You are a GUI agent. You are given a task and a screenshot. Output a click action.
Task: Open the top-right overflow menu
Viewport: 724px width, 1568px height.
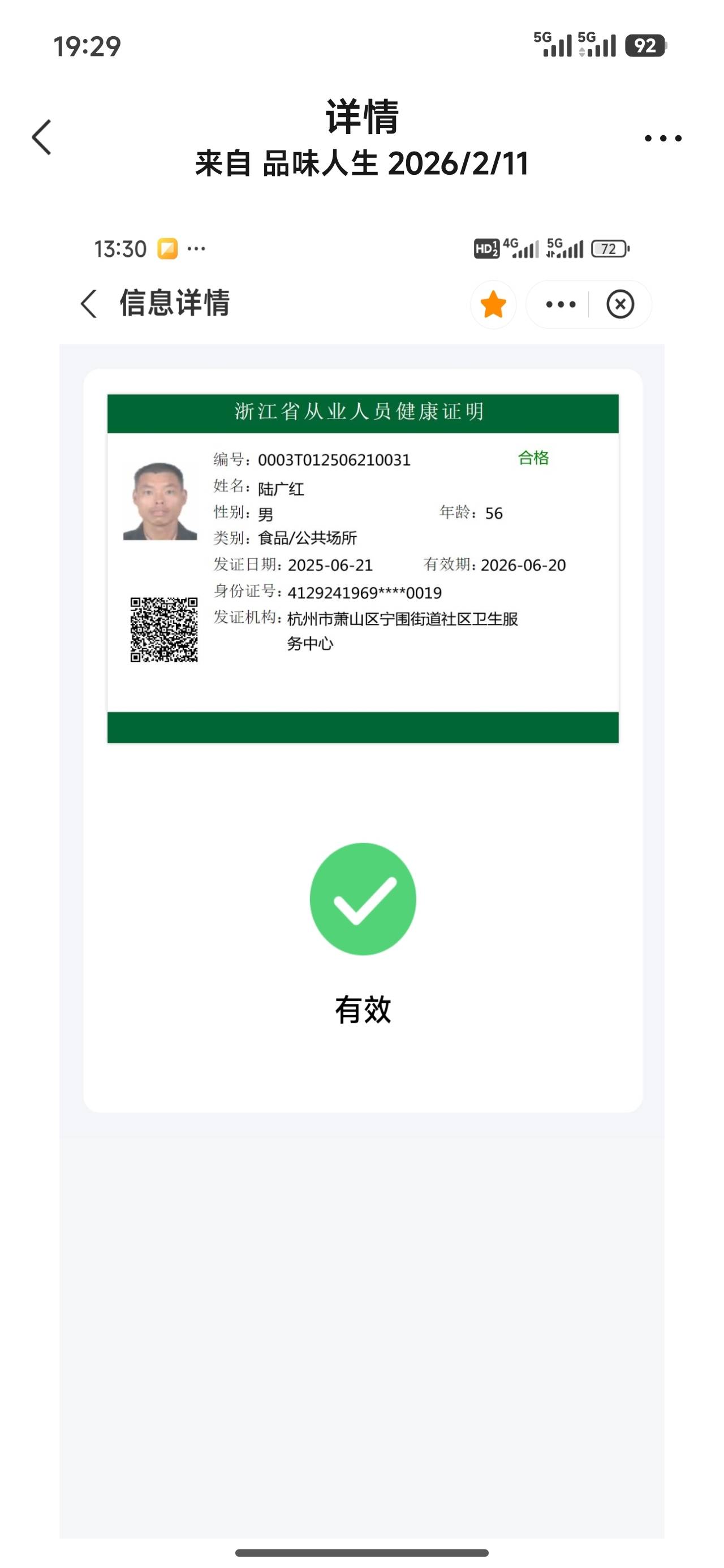(x=662, y=139)
